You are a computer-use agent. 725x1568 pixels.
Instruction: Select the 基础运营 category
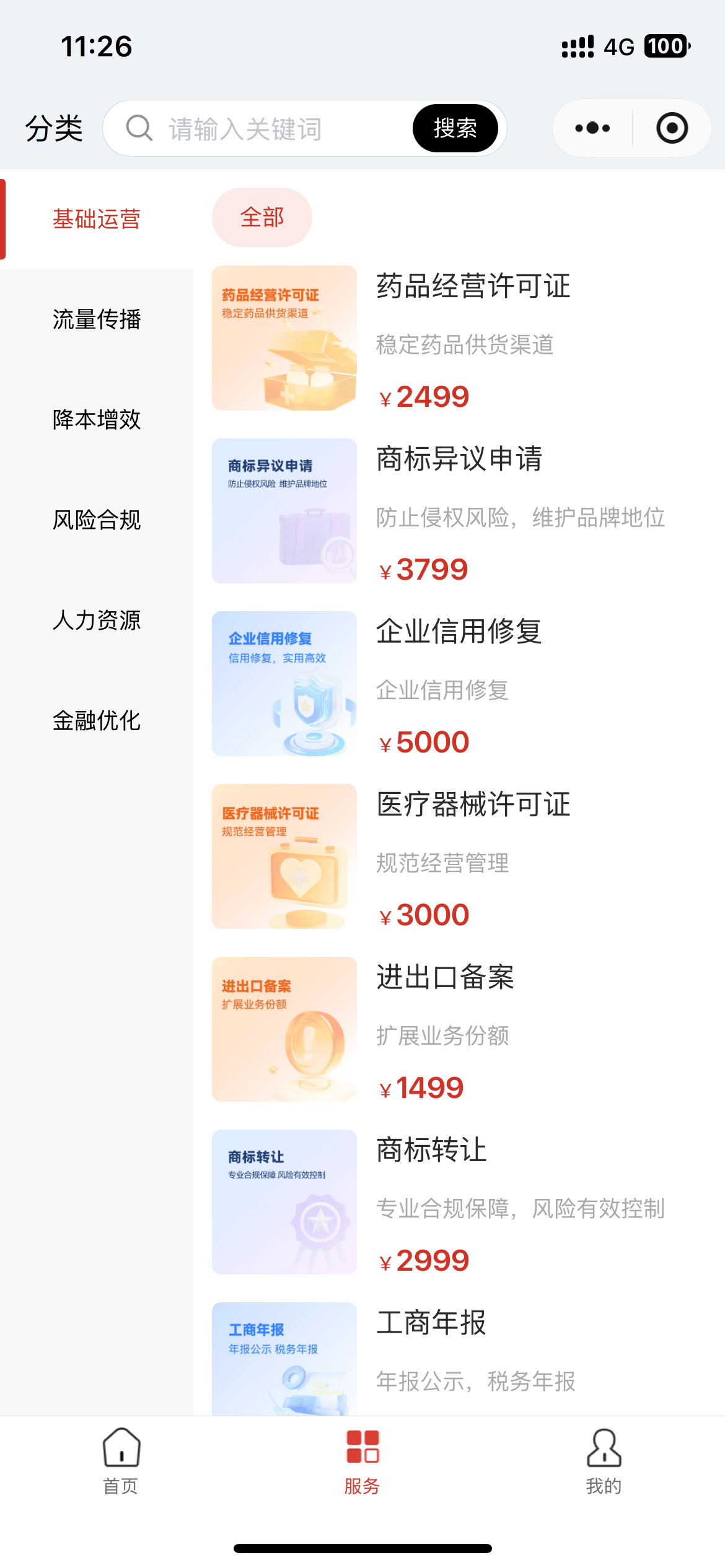click(97, 219)
